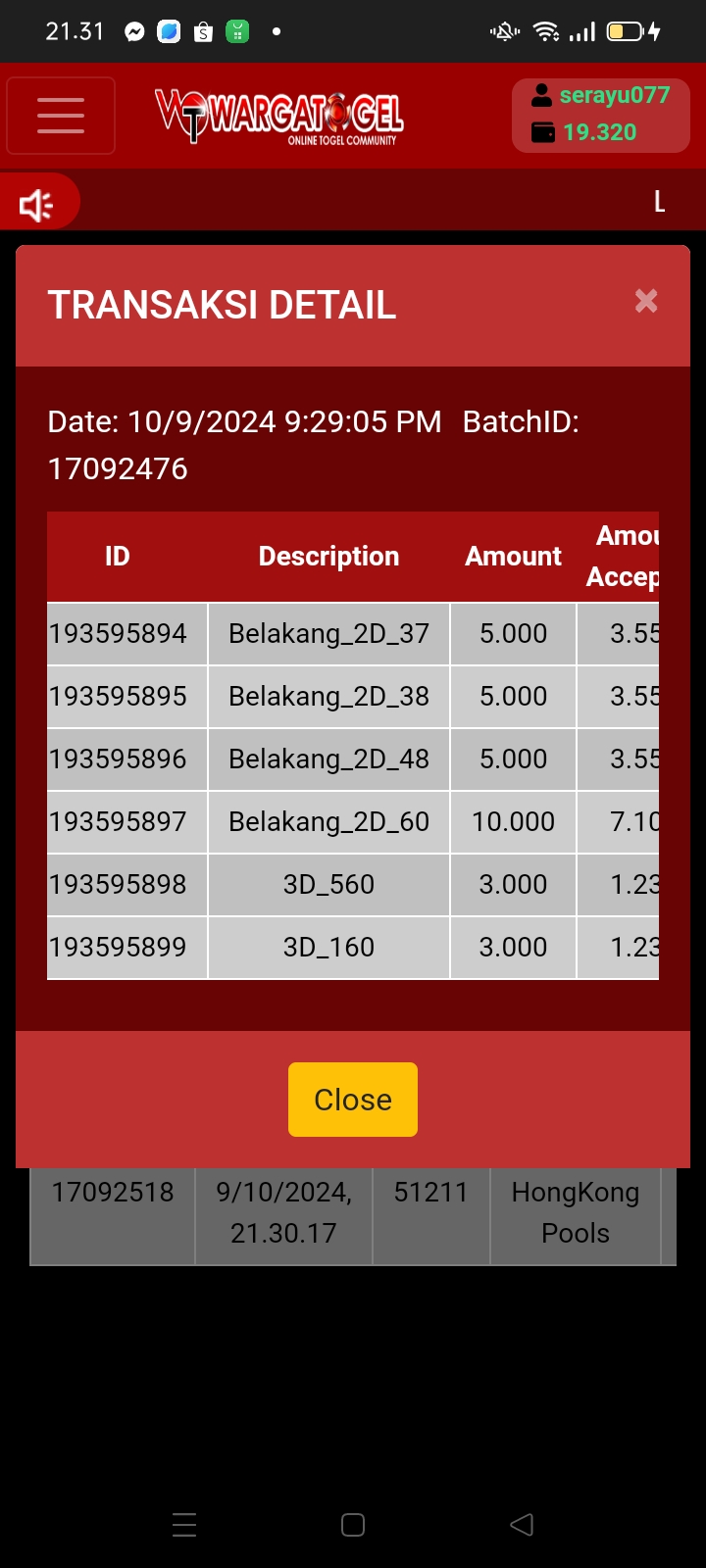The height and width of the screenshot is (1568, 706).
Task: Tap the yellow Close button
Action: (353, 1100)
